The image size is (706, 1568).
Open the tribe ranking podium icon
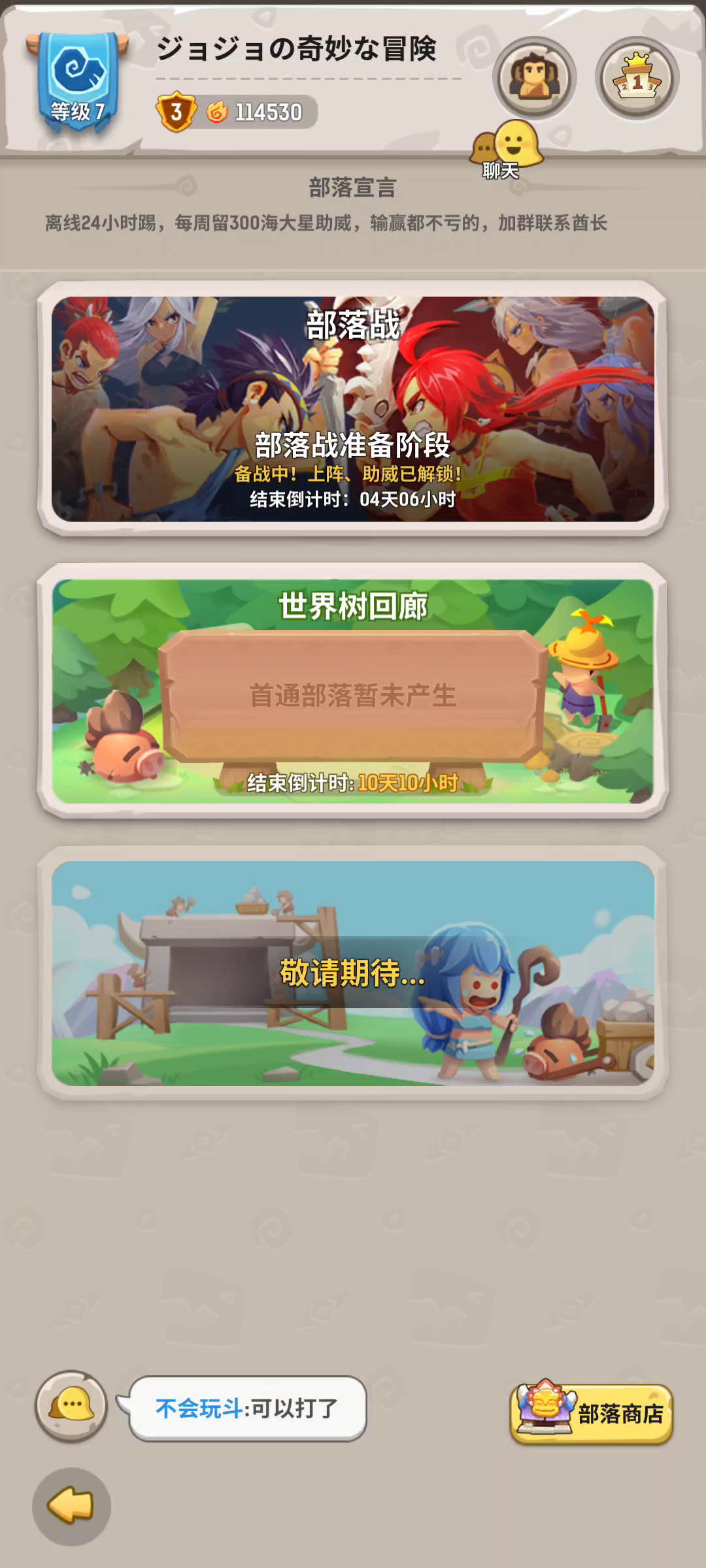click(637, 78)
